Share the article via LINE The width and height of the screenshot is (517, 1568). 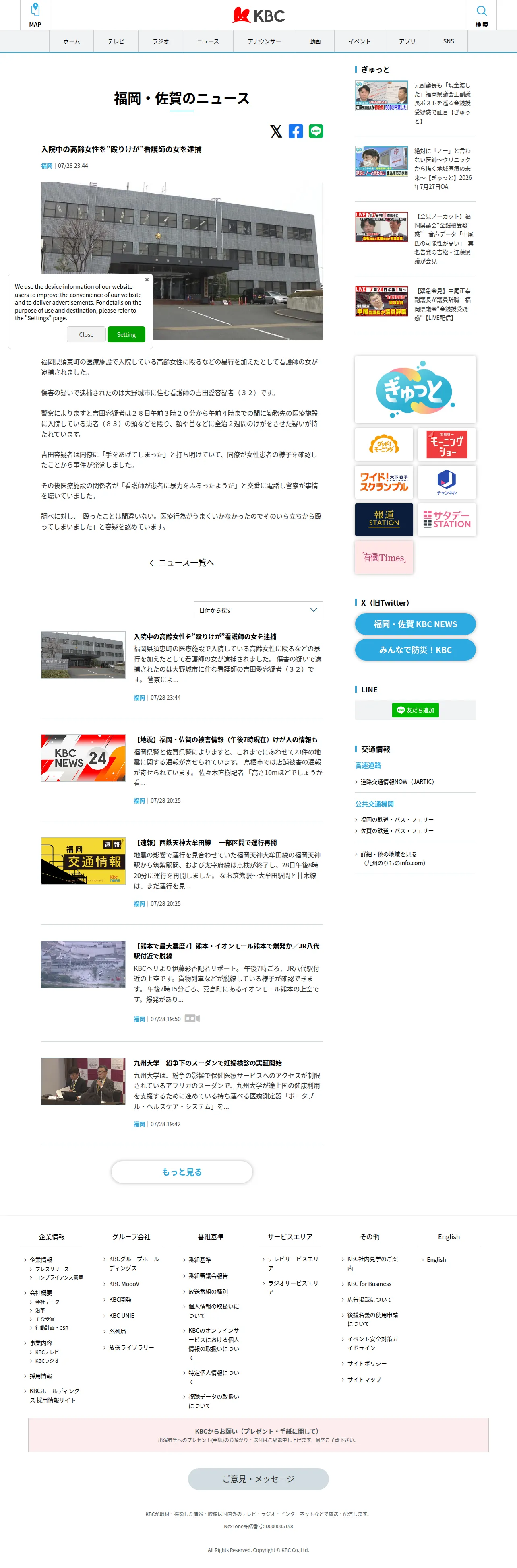(x=315, y=131)
